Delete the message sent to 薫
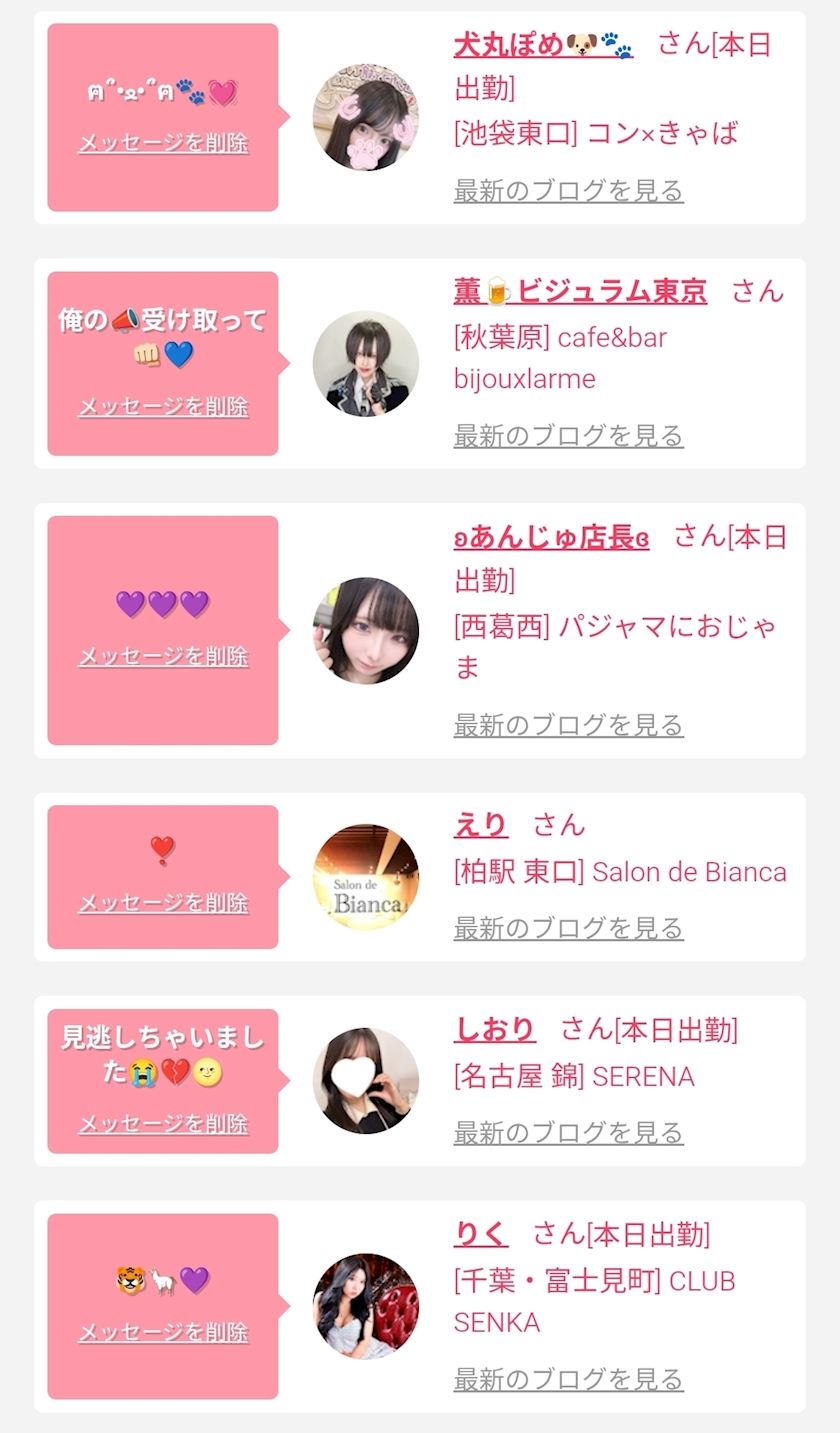 pyautogui.click(x=163, y=407)
